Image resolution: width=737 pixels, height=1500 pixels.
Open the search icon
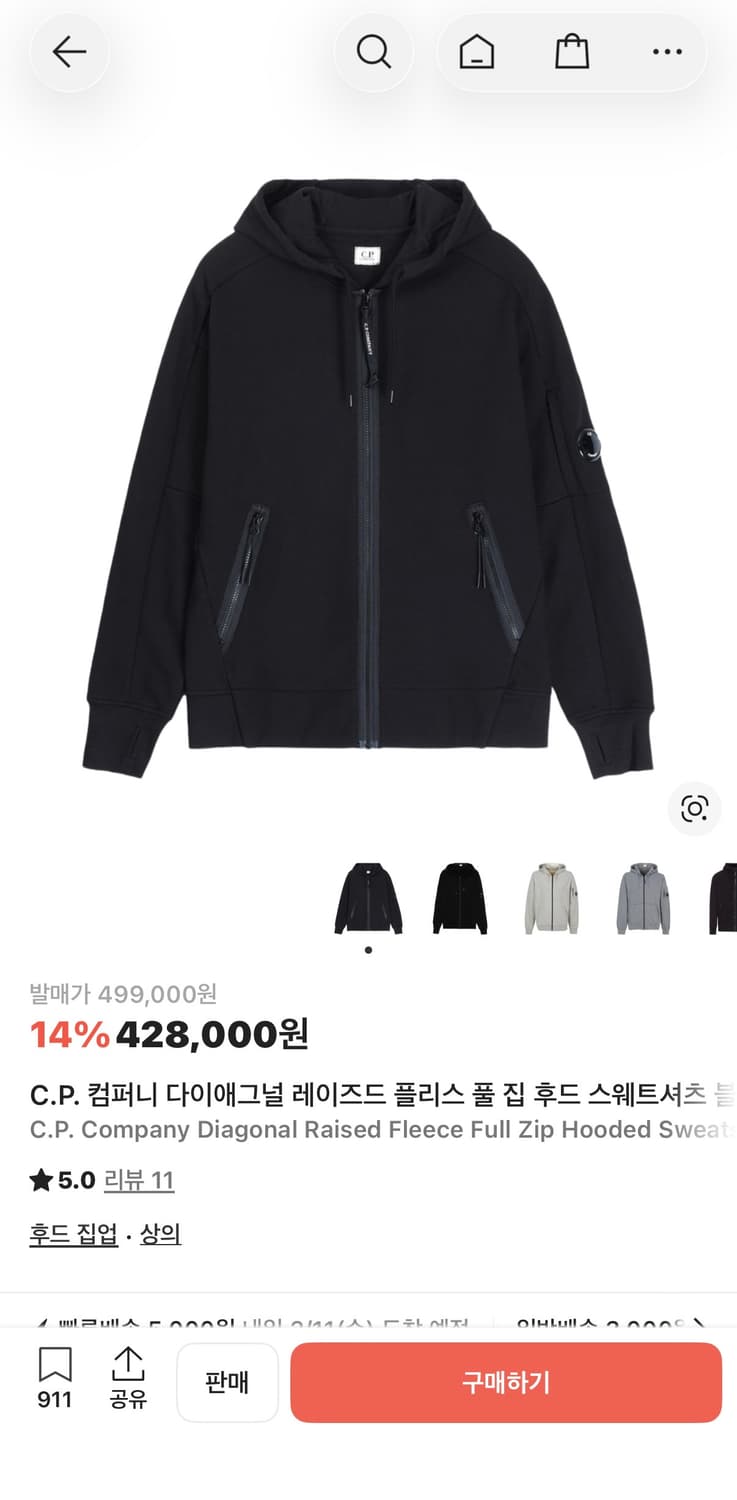click(x=374, y=51)
